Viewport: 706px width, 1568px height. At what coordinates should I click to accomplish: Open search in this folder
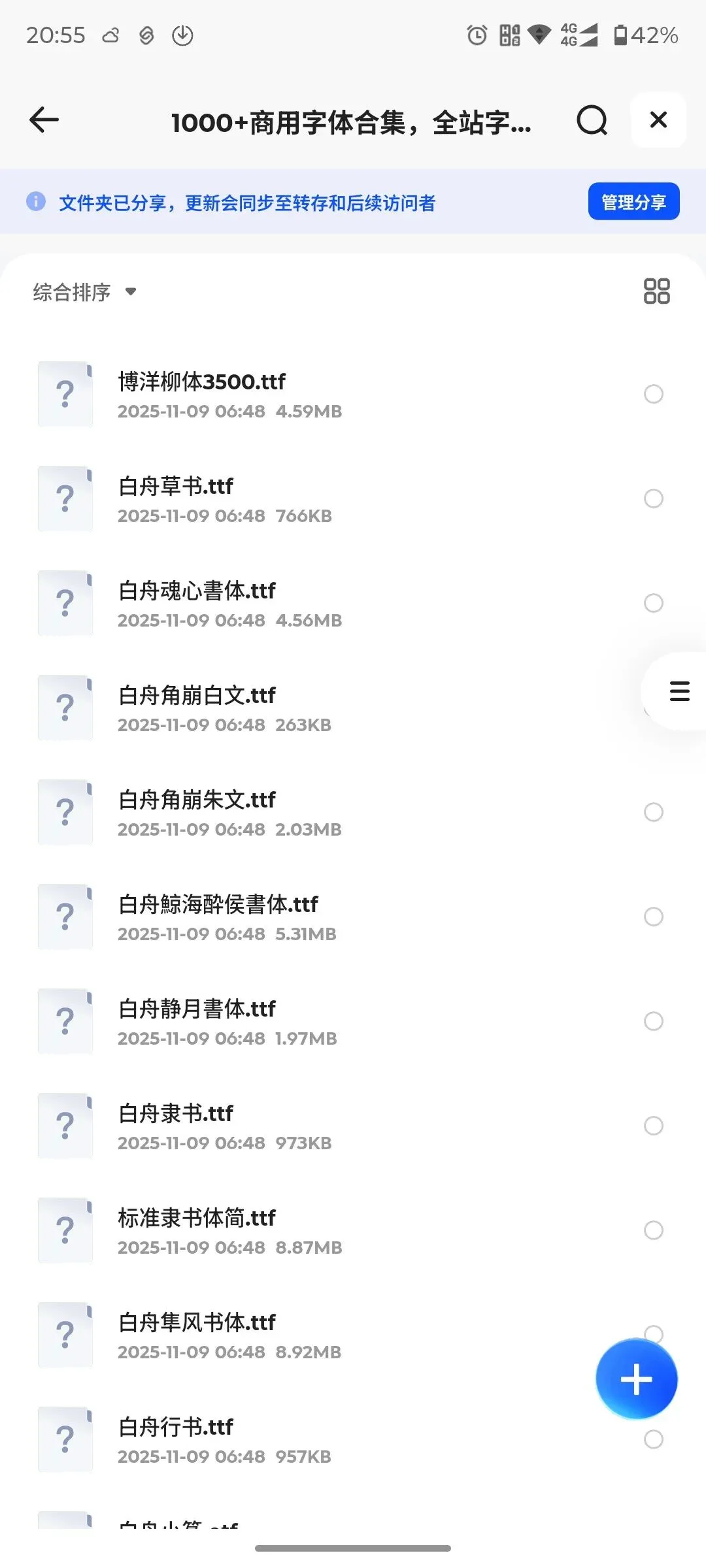[x=592, y=120]
